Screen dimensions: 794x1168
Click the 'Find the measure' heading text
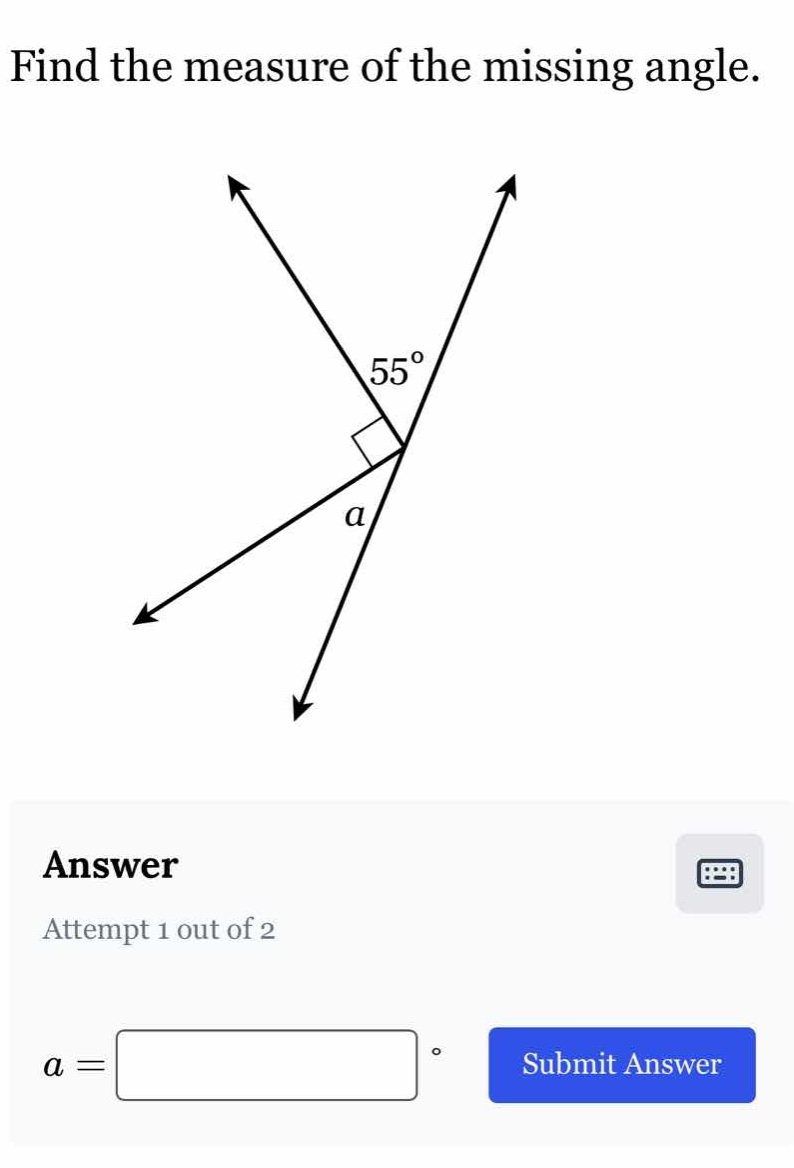(x=386, y=66)
